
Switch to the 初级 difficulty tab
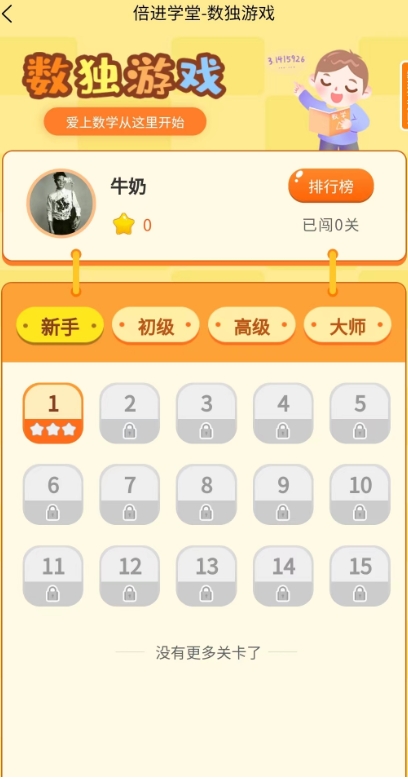pyautogui.click(x=156, y=327)
